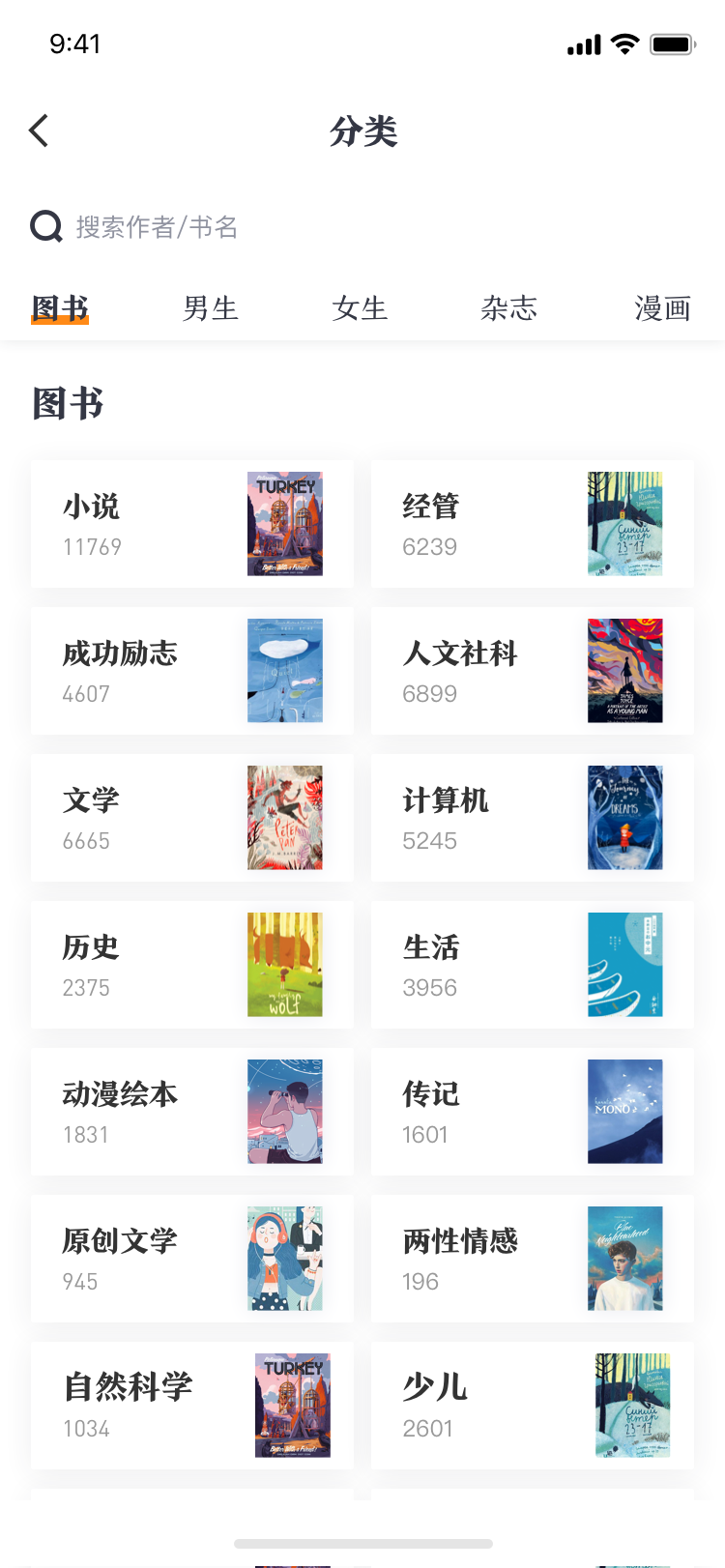Open the 计算机 category card
The height and width of the screenshot is (1568, 725).
pos(533,818)
